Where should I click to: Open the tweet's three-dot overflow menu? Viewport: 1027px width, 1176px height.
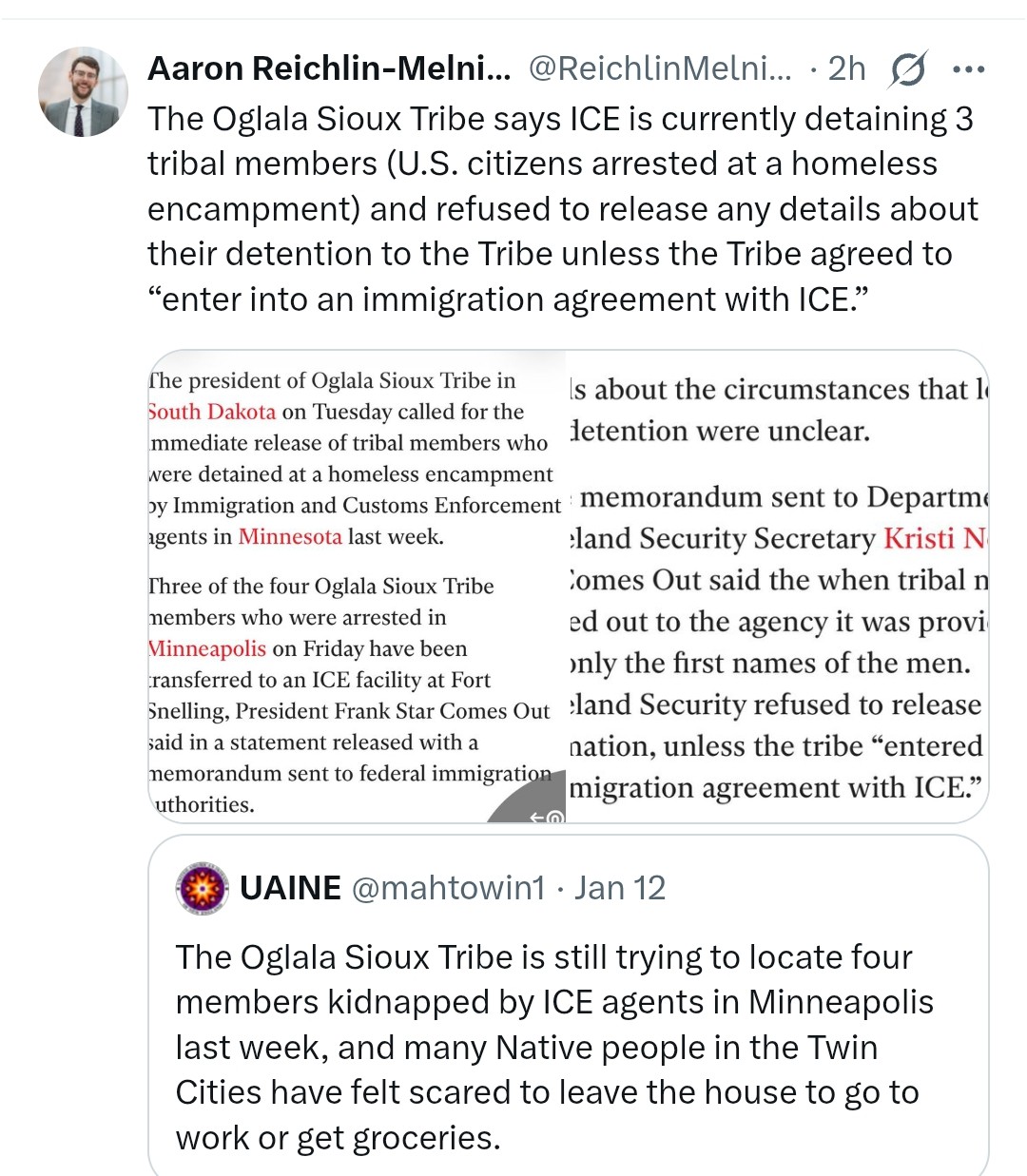(968, 69)
